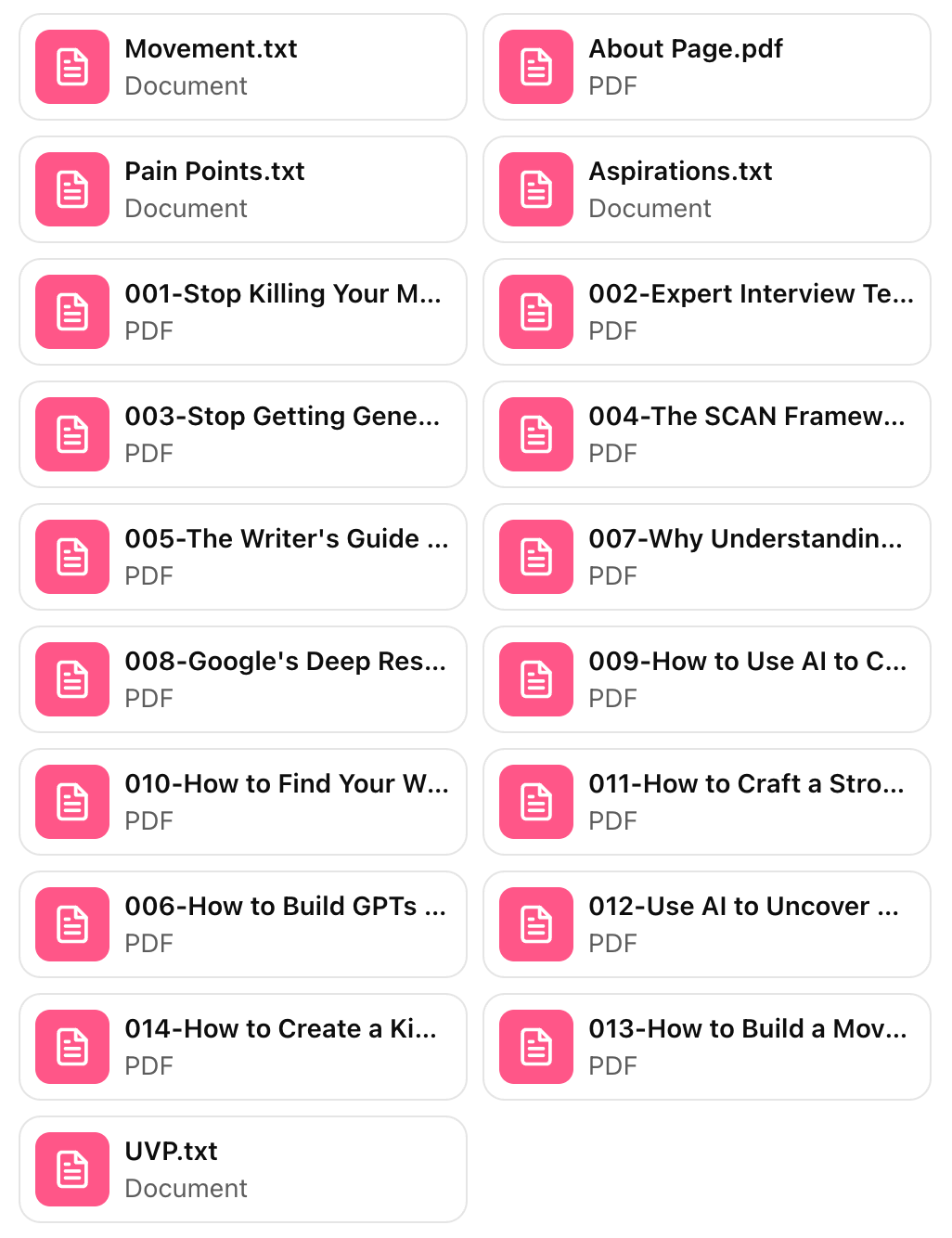Open the UVP.txt document
This screenshot has height=1238, width=952.
tap(242, 1169)
